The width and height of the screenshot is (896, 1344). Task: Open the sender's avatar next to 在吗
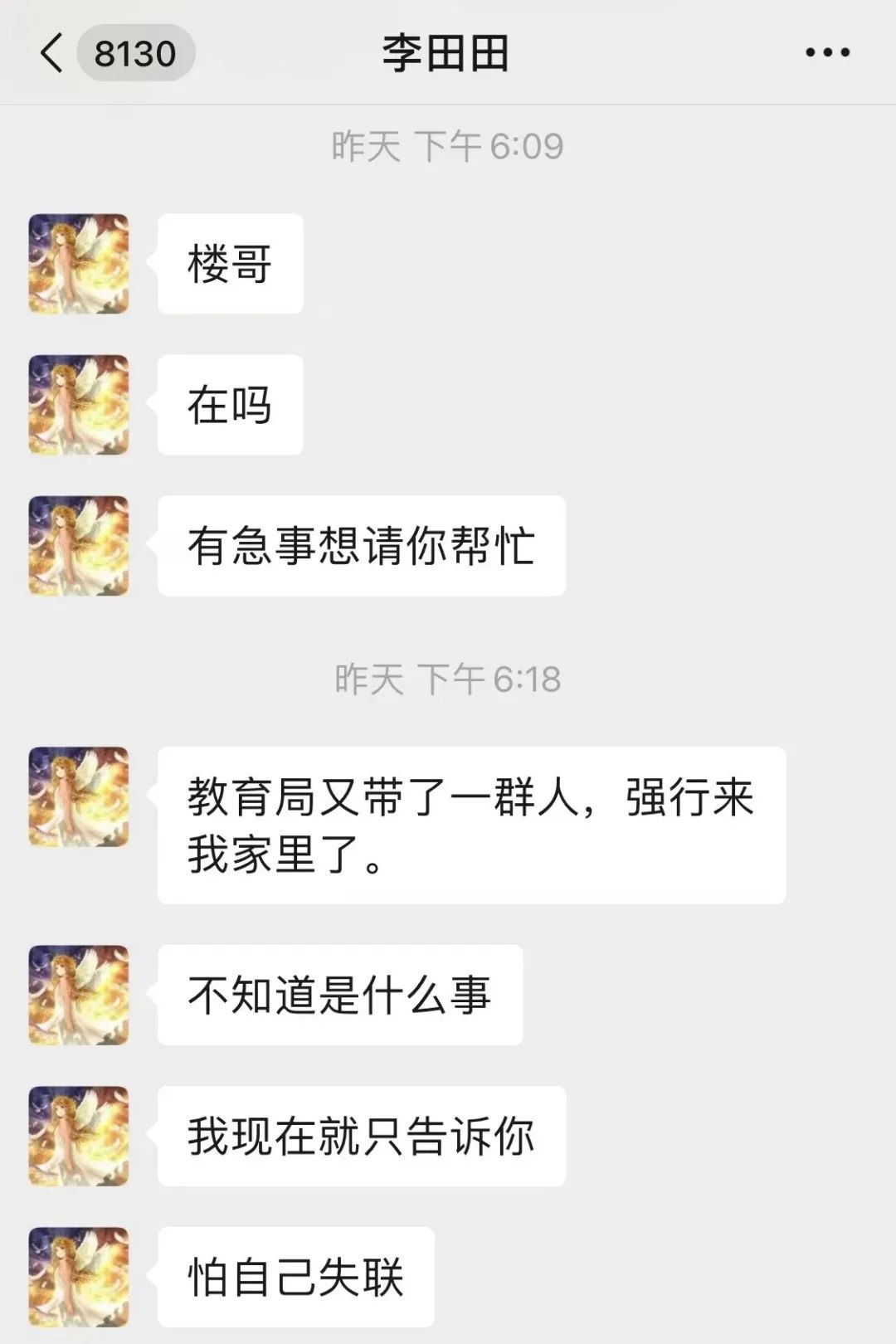[79, 405]
